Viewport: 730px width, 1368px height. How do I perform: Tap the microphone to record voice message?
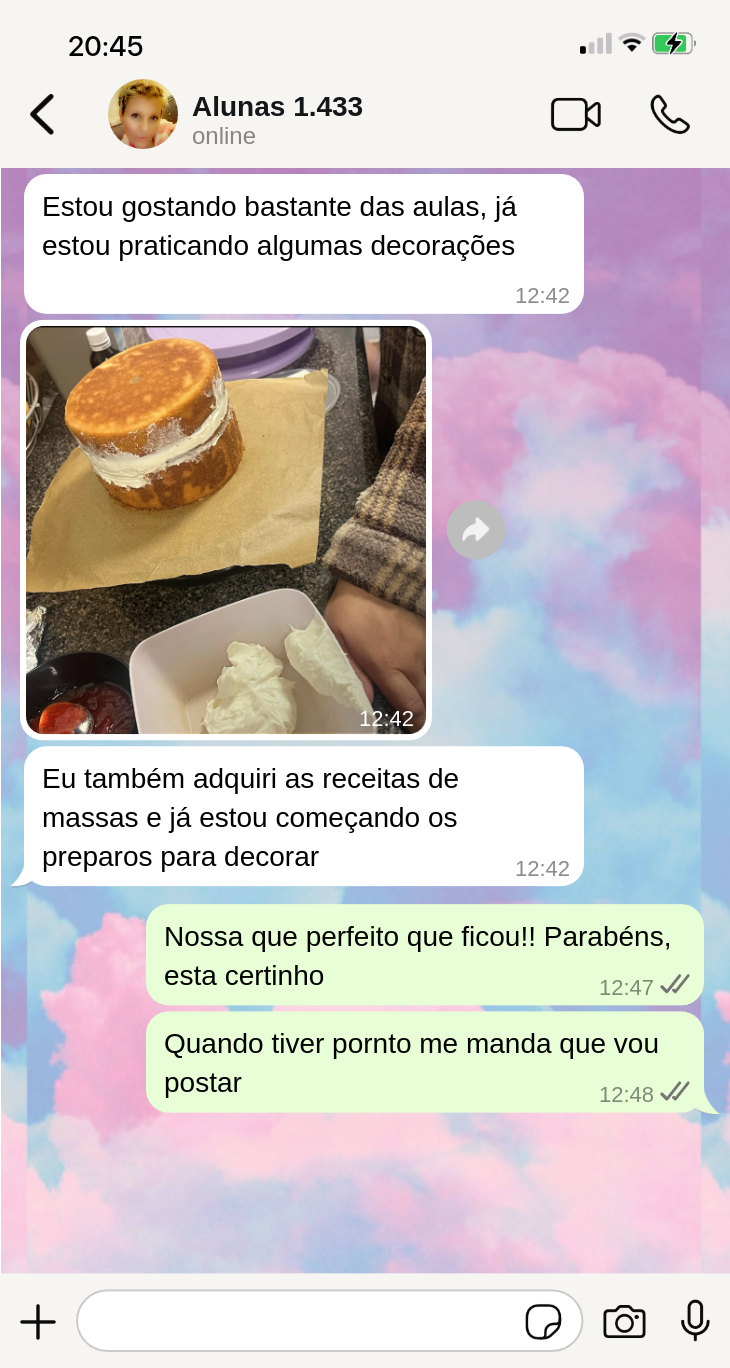[695, 1321]
